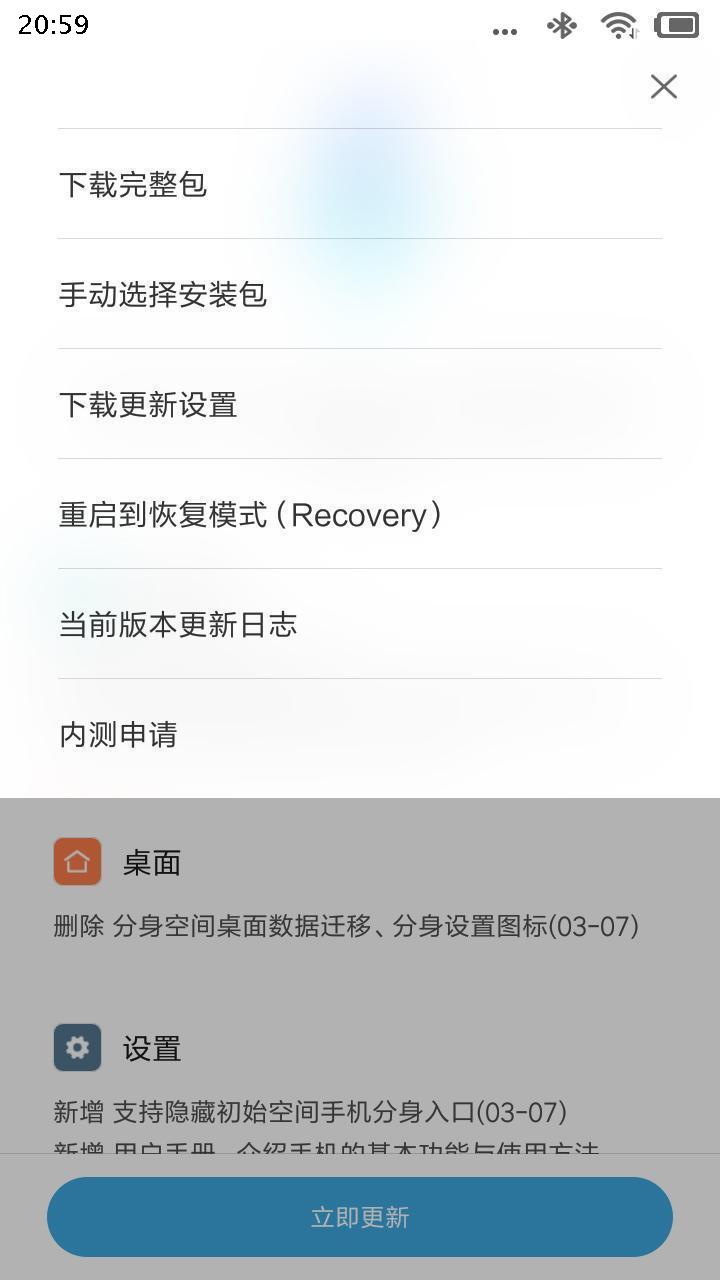Open 内测申请 beta application

point(118,734)
